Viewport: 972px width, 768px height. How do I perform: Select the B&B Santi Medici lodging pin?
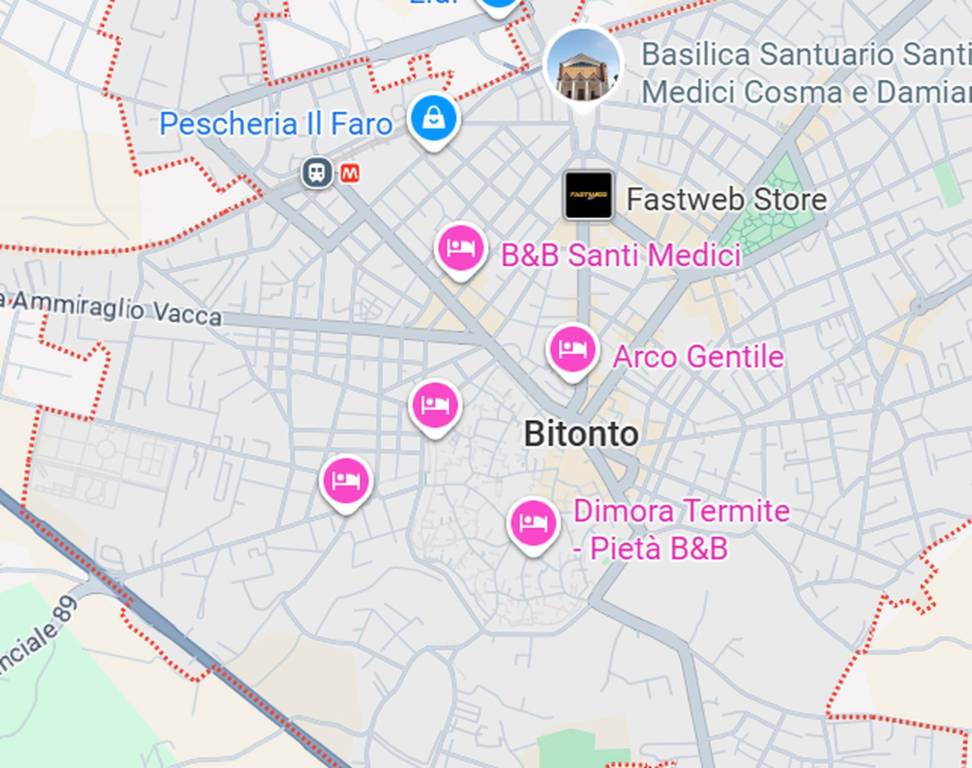pyautogui.click(x=461, y=248)
